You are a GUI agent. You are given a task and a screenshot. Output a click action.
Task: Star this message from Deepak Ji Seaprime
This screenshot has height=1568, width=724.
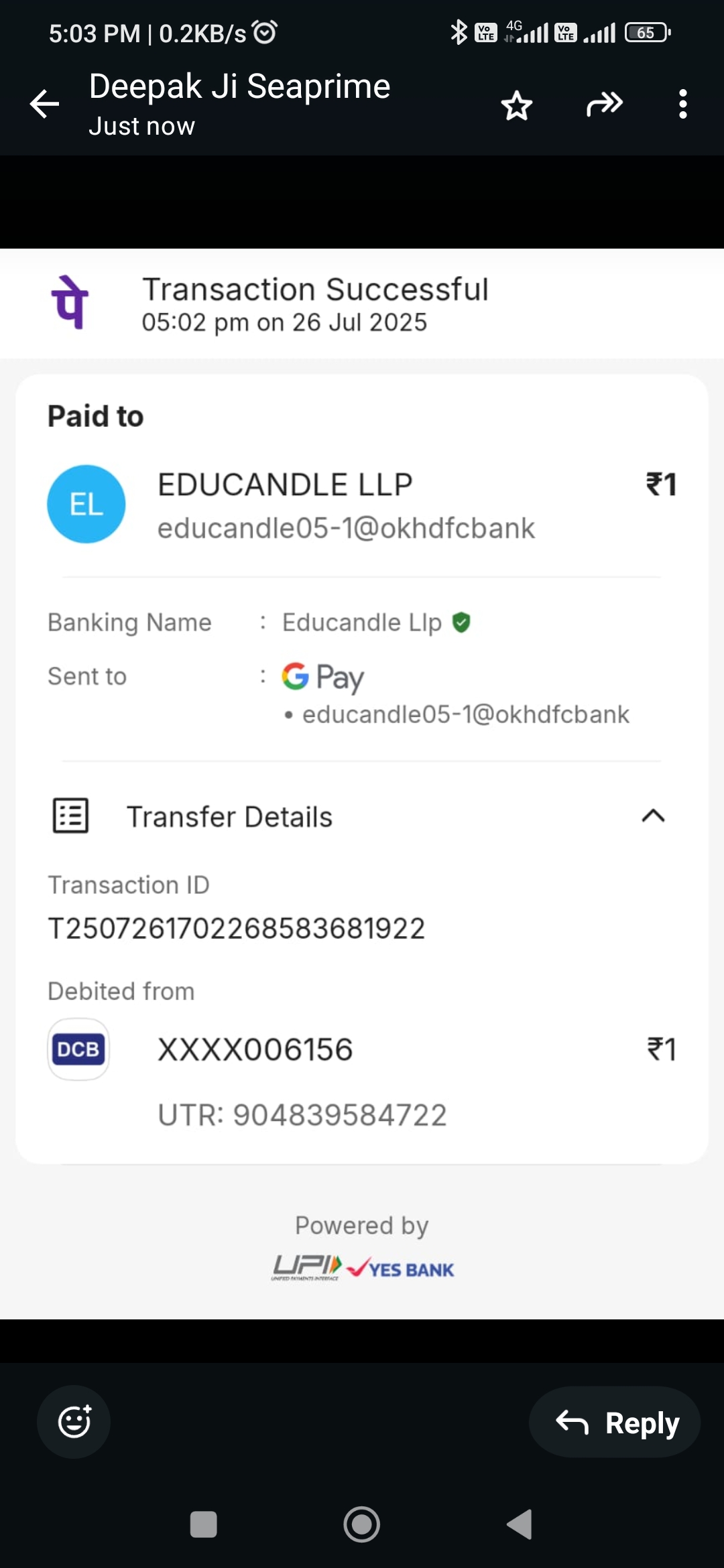pos(516,105)
